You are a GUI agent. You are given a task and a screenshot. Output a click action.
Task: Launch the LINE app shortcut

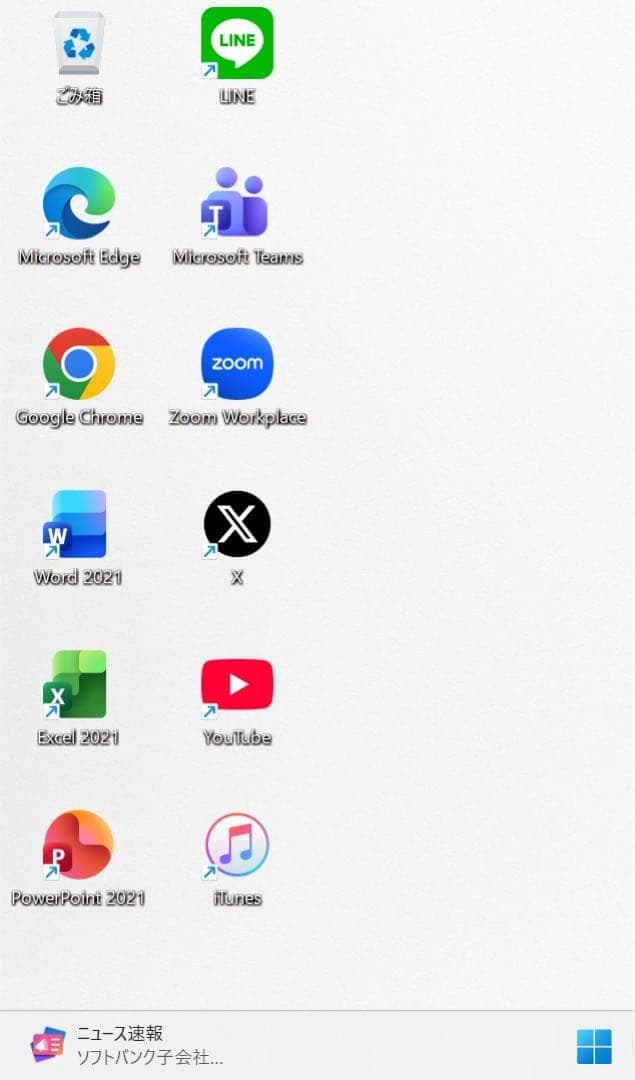tap(237, 44)
